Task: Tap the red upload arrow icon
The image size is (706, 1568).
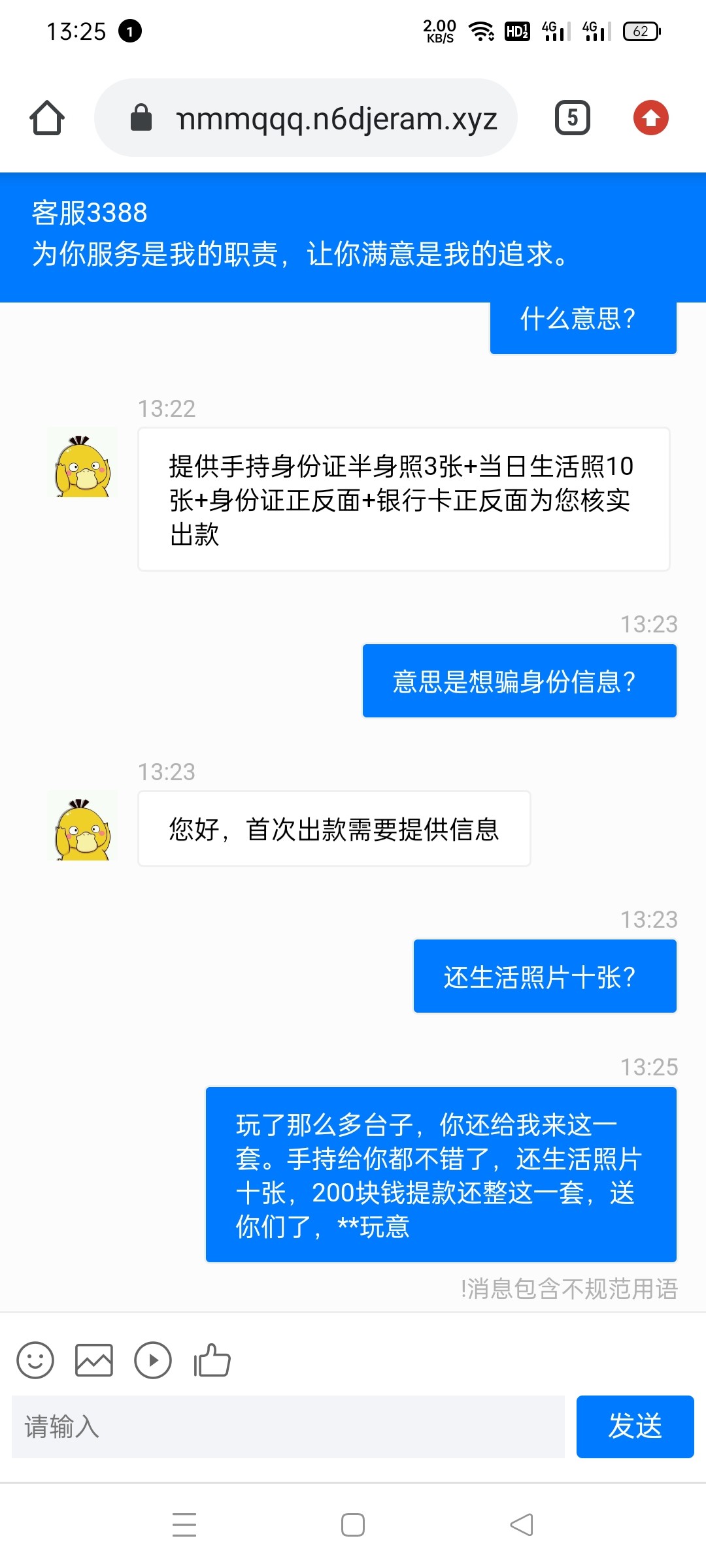Action: point(650,118)
